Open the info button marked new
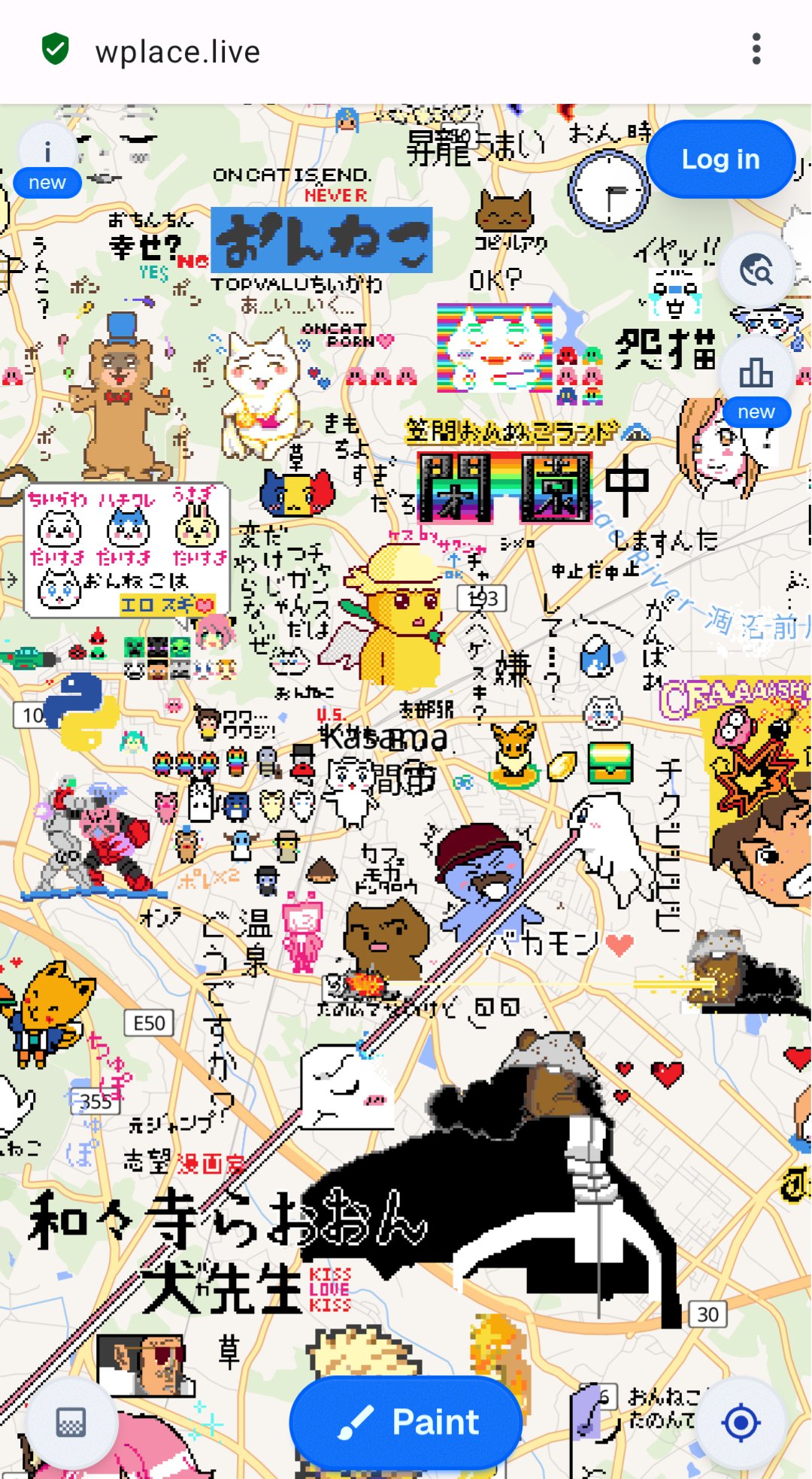812x1479 pixels. click(x=47, y=153)
